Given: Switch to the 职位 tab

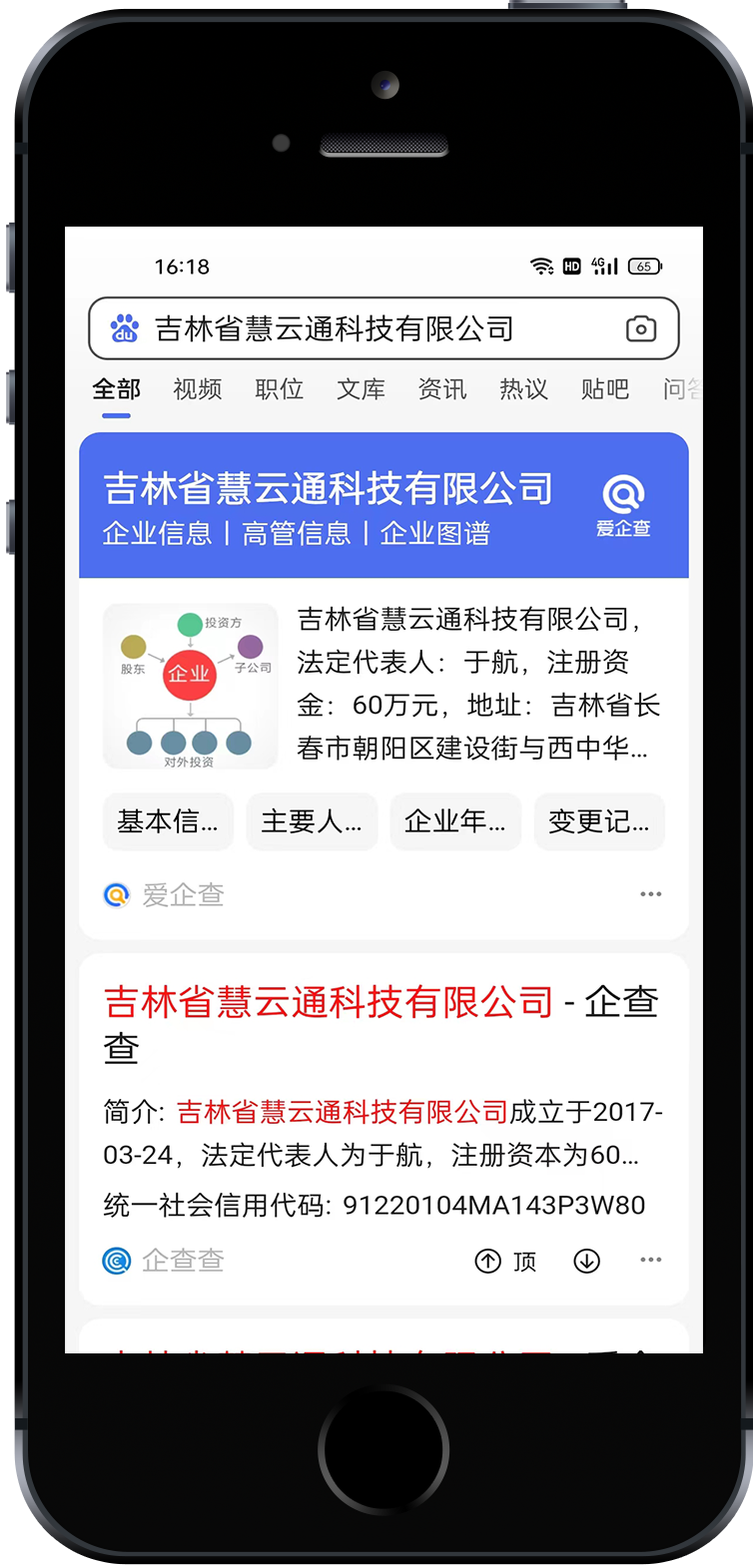Looking at the screenshot, I should [279, 389].
